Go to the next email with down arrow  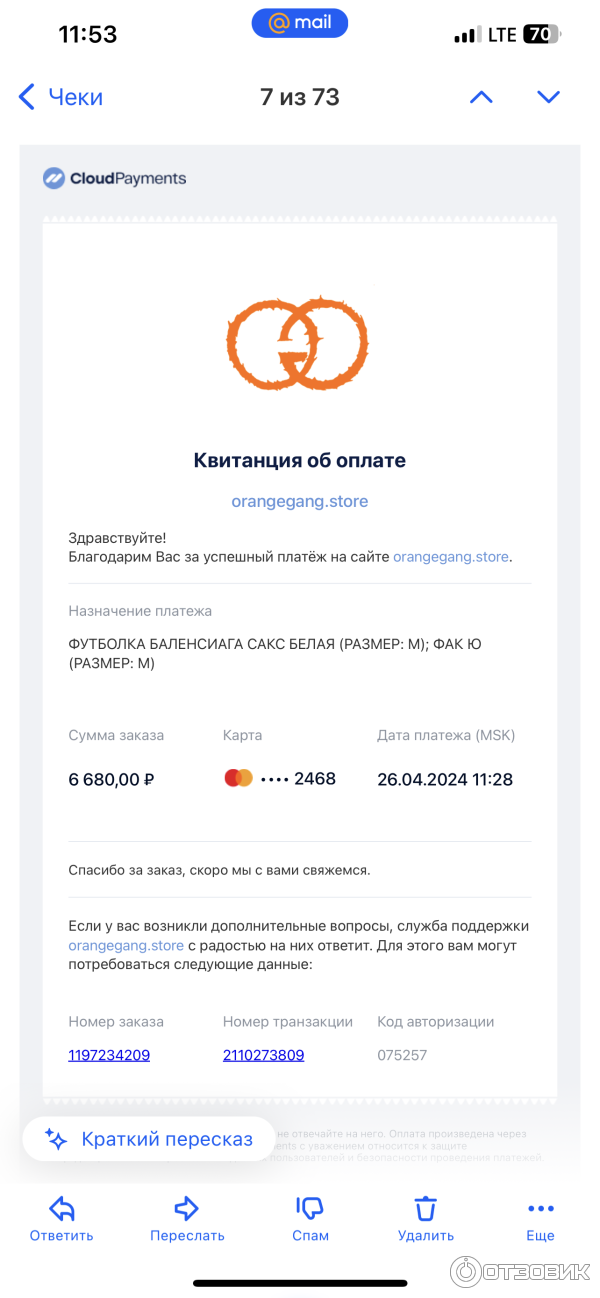pyautogui.click(x=548, y=97)
